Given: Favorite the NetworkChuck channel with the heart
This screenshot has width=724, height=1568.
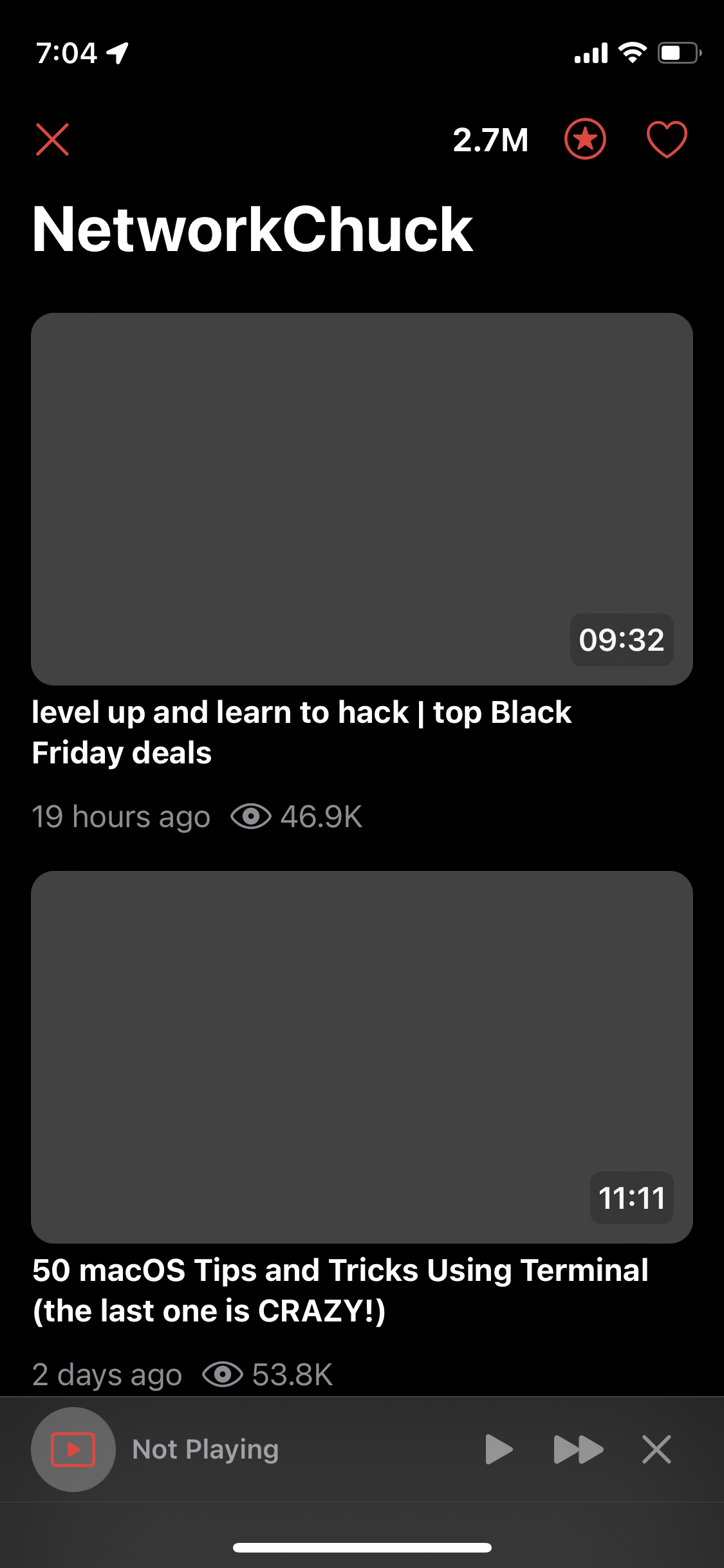Looking at the screenshot, I should (667, 139).
